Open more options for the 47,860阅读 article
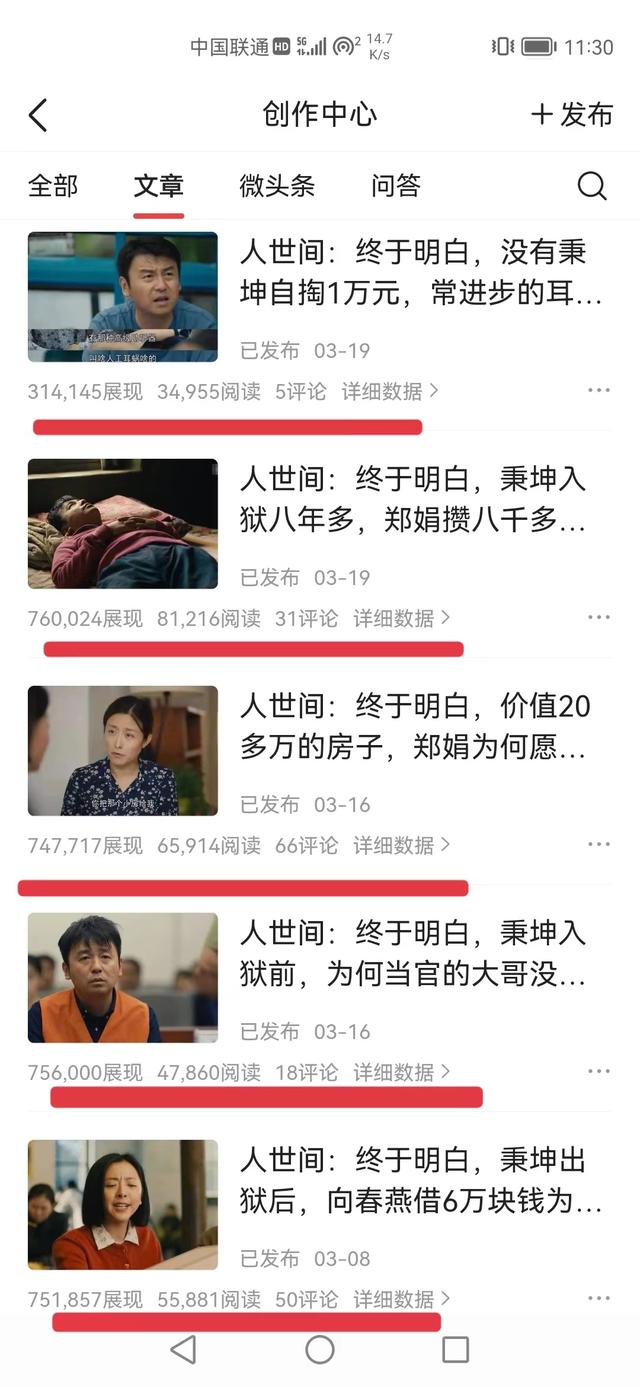Image resolution: width=640 pixels, height=1387 pixels. (x=599, y=1072)
